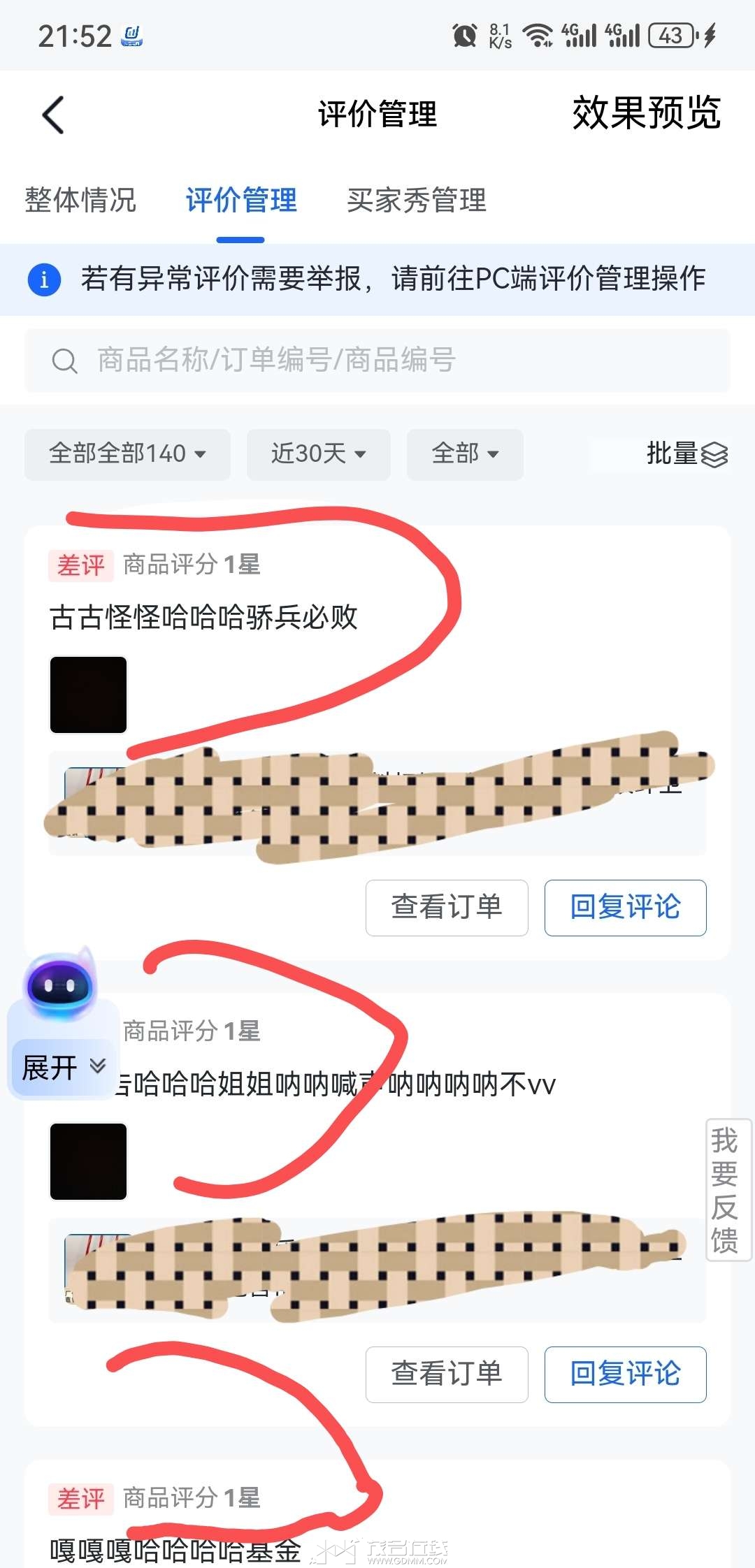Image resolution: width=755 pixels, height=1568 pixels.
Task: Open review image under 古古怪怪哈哈哈骄兵必败
Action: (89, 695)
